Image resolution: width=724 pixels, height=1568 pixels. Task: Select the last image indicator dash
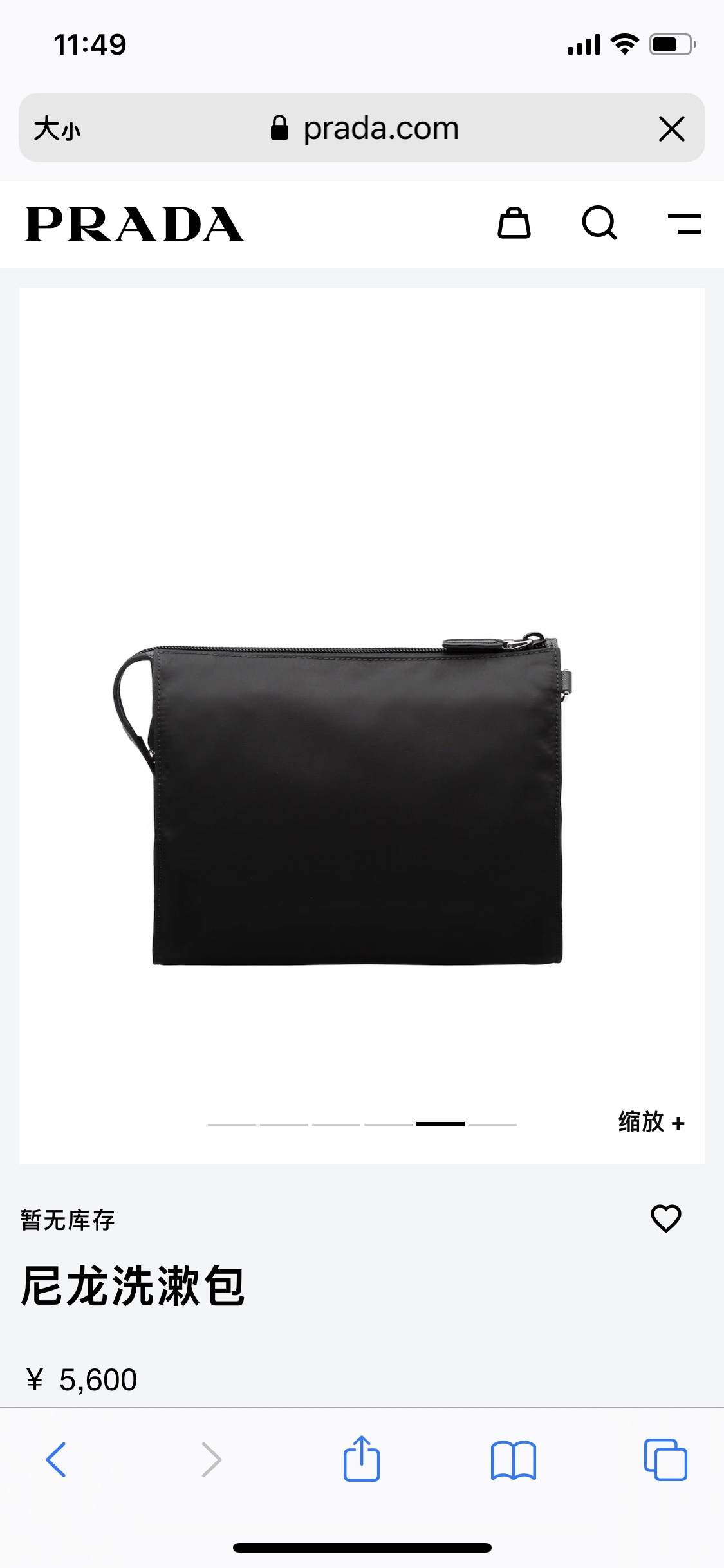pos(492,1124)
